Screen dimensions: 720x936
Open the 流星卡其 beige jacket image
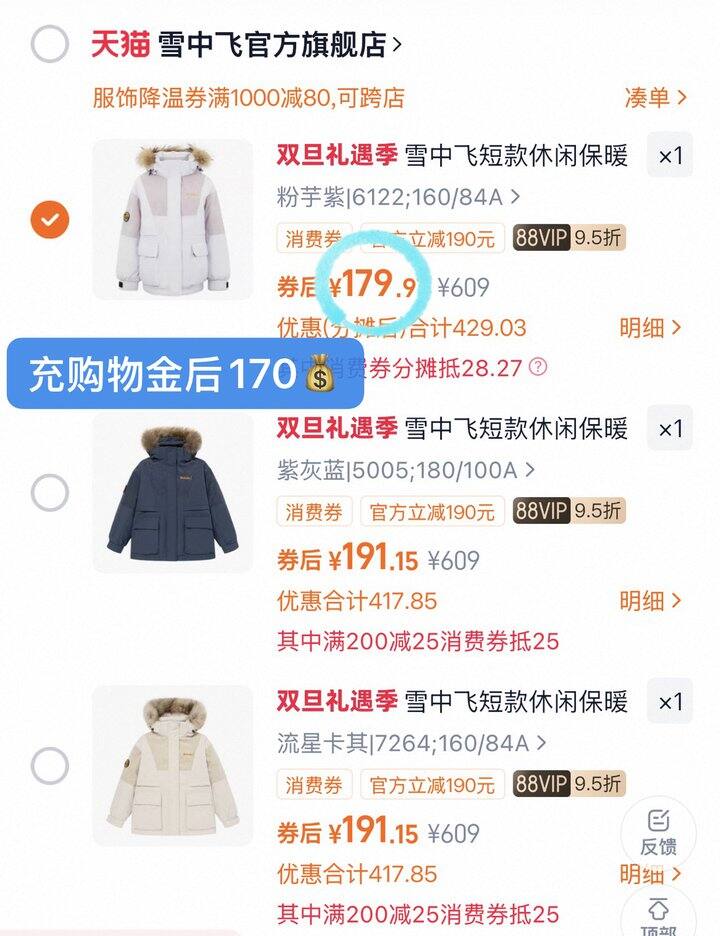click(173, 766)
